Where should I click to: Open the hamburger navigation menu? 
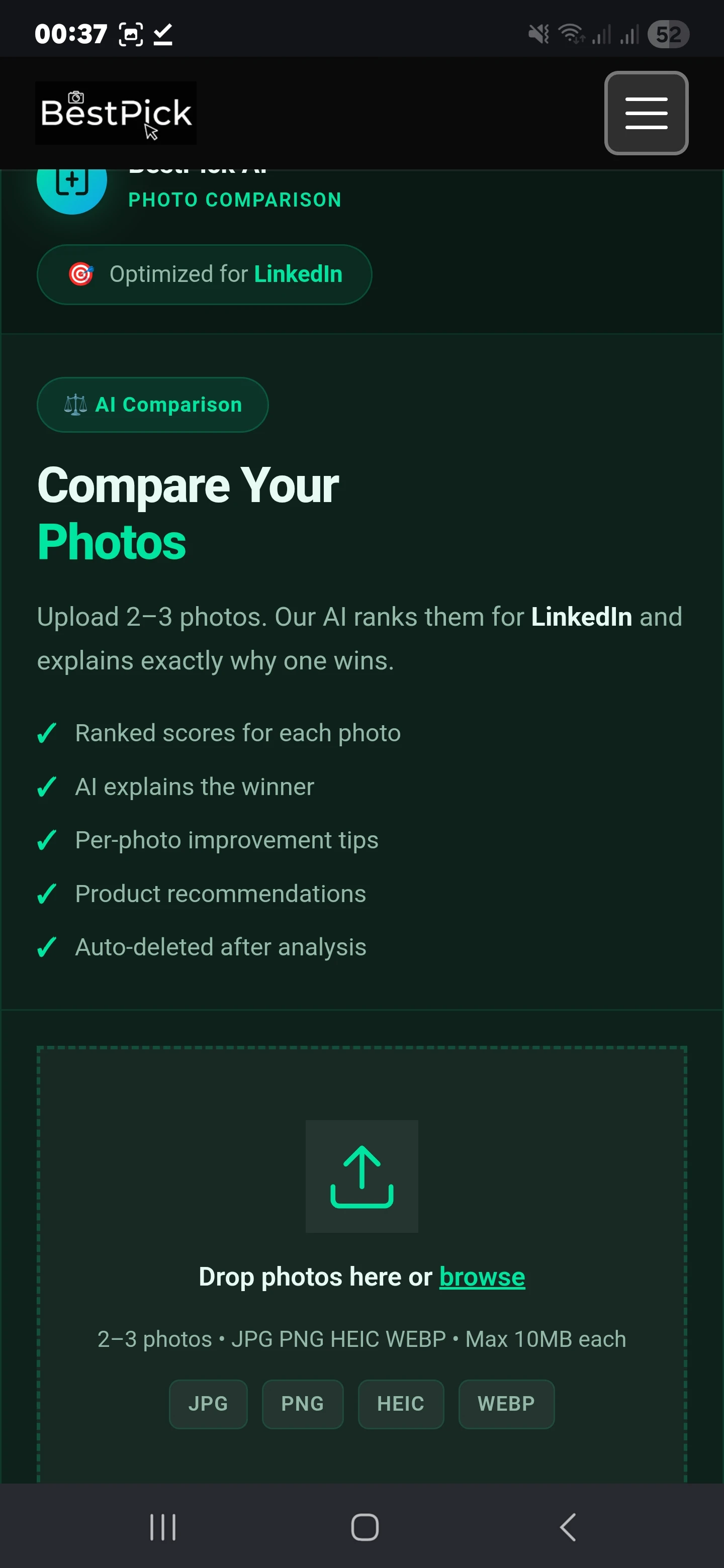[x=646, y=113]
